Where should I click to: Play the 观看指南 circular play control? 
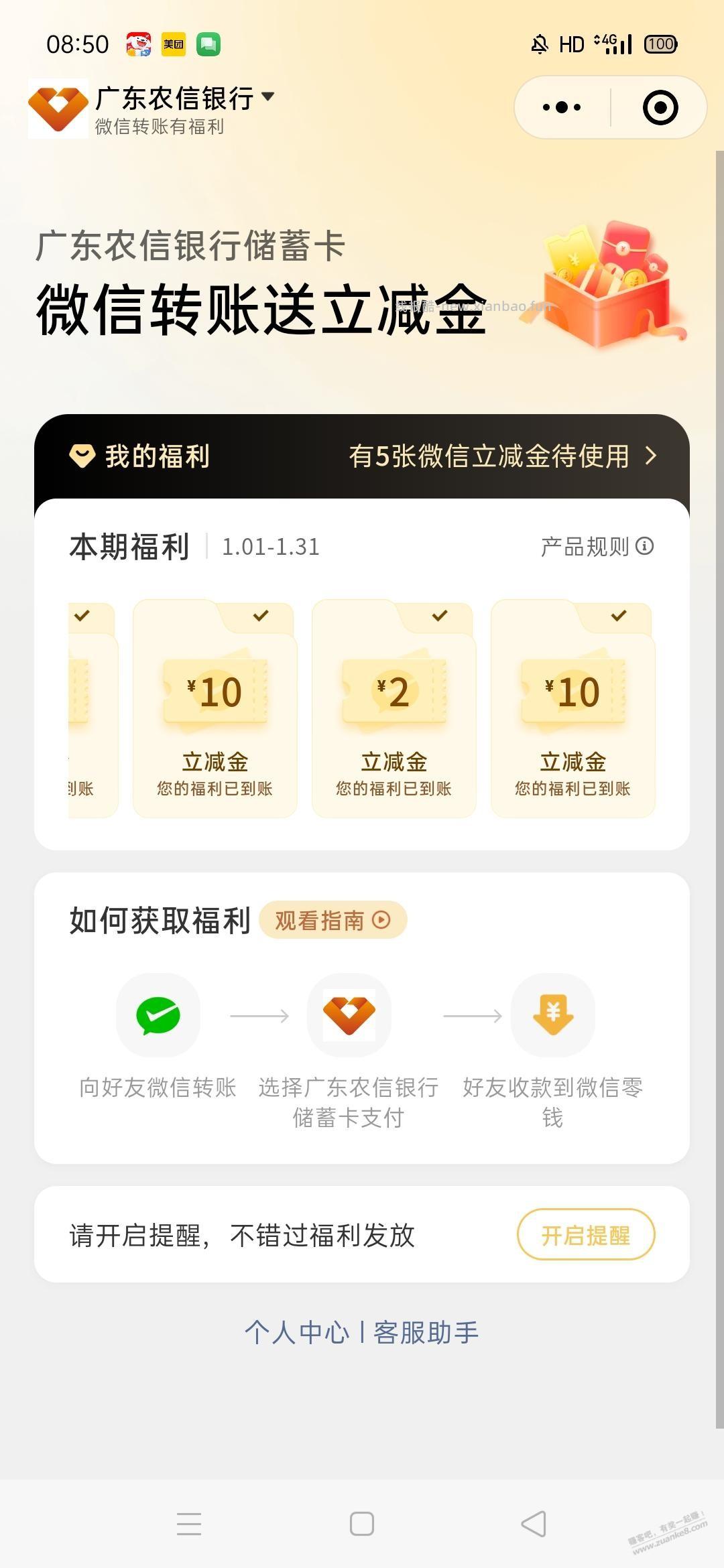pos(381,919)
